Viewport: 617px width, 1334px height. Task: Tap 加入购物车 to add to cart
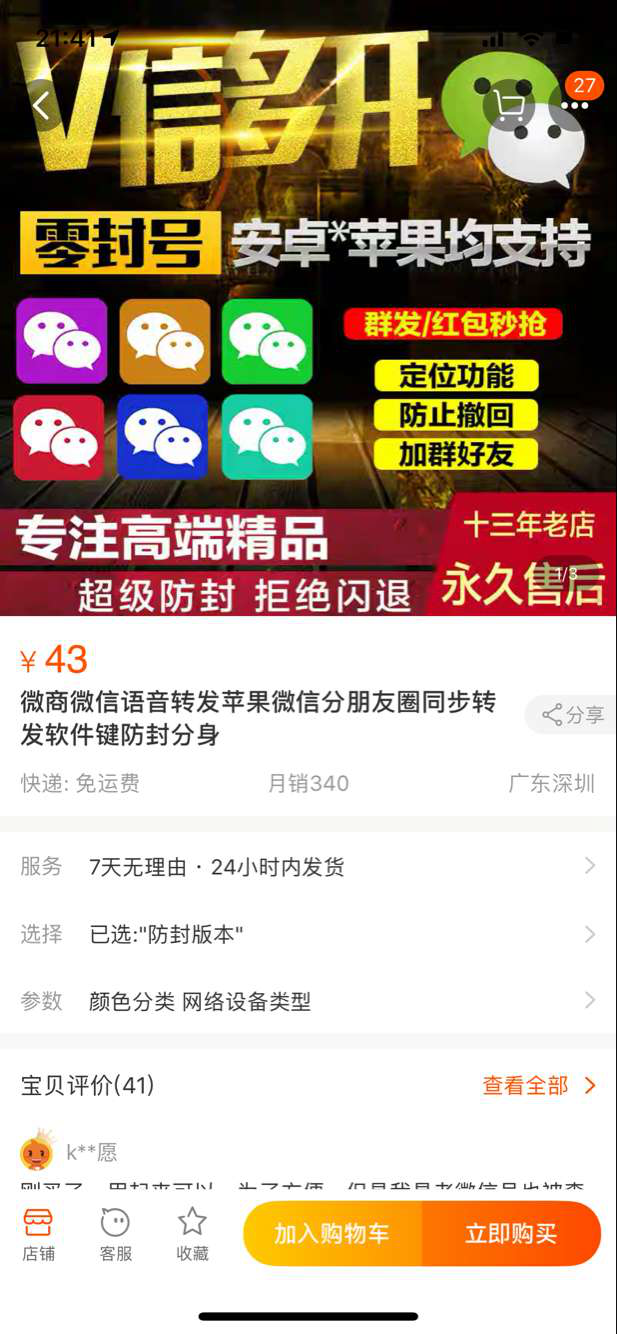tap(332, 1234)
